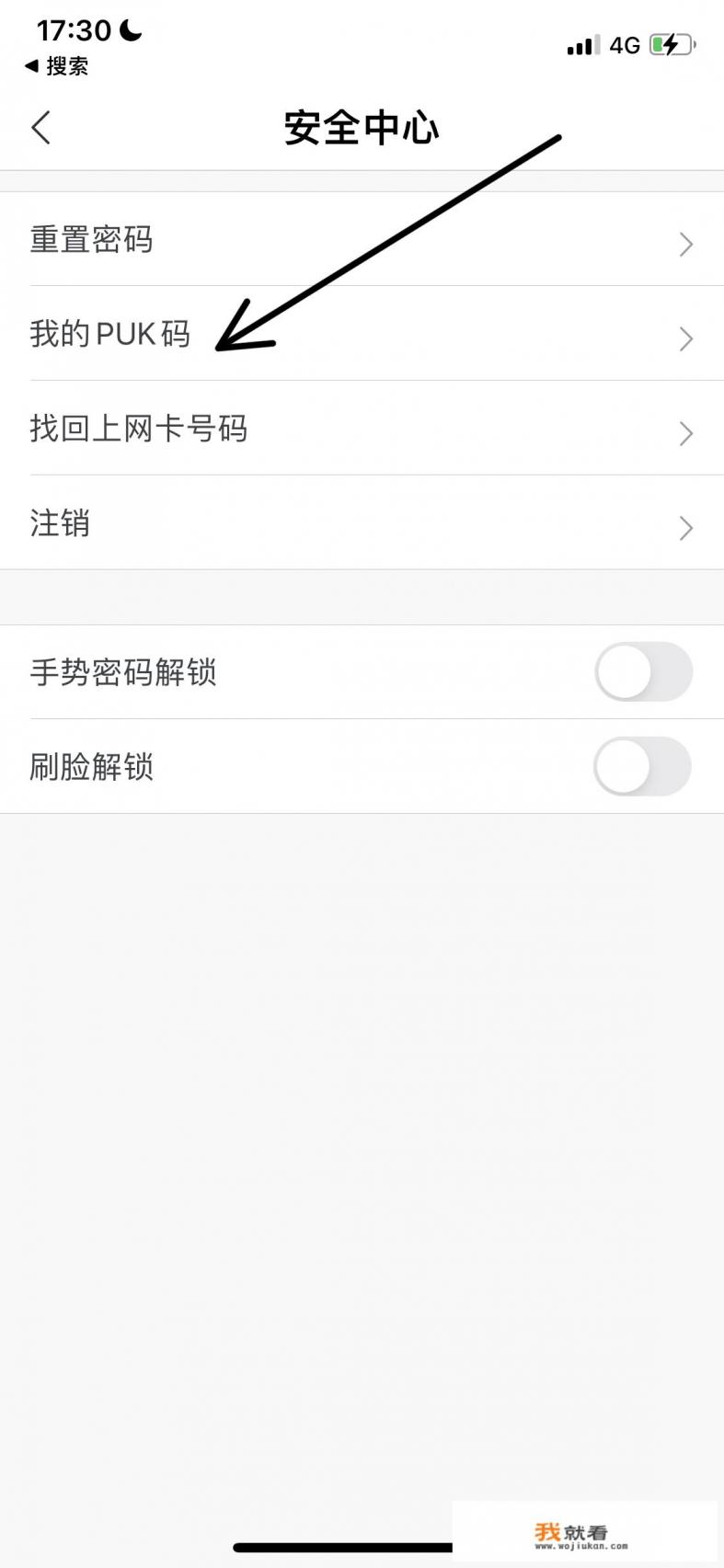Return to 搜索 via the top-left label

[53, 66]
